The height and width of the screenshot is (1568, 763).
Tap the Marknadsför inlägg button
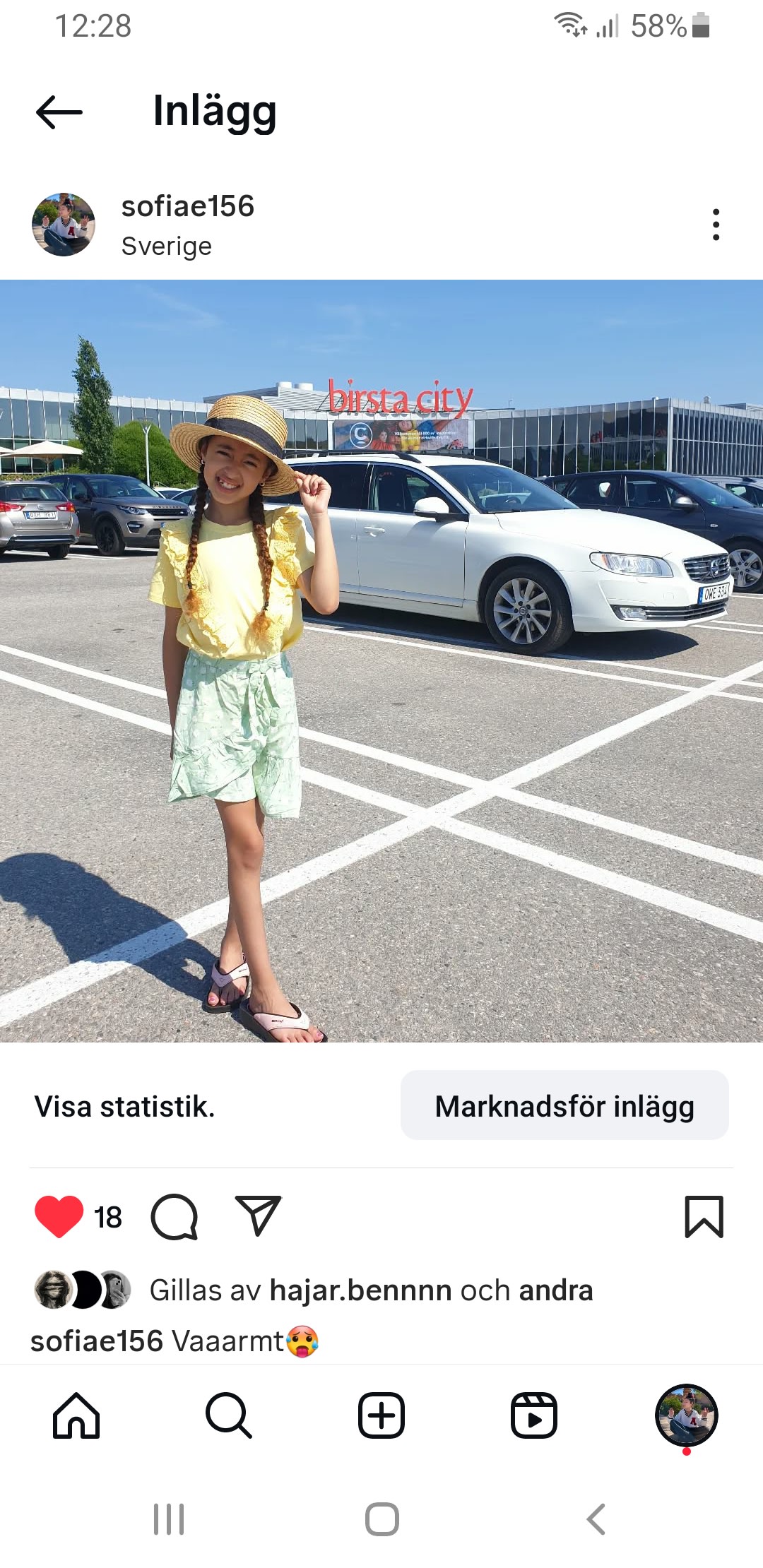564,1105
